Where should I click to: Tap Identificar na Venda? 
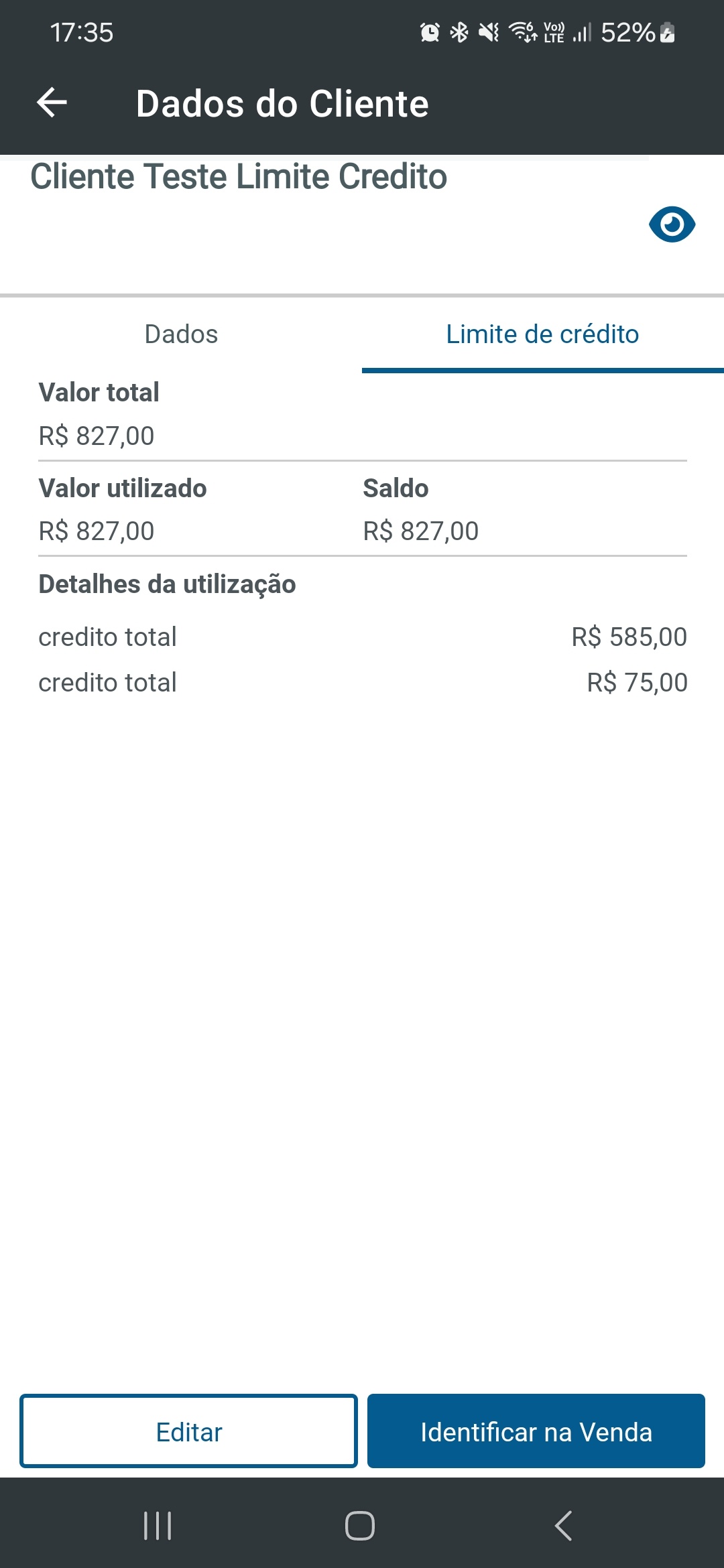click(536, 1431)
